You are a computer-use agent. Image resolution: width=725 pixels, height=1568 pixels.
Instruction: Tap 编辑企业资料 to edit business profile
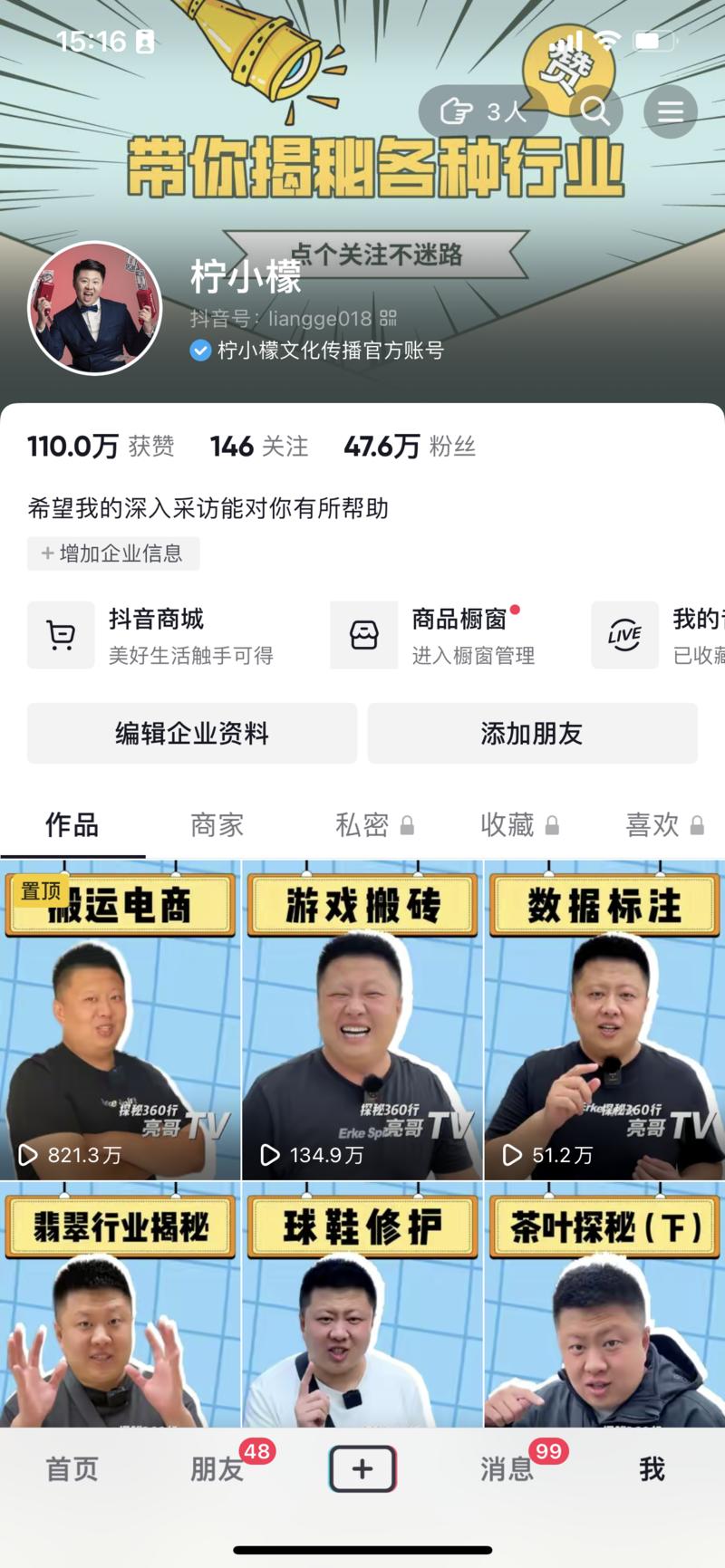click(x=191, y=734)
